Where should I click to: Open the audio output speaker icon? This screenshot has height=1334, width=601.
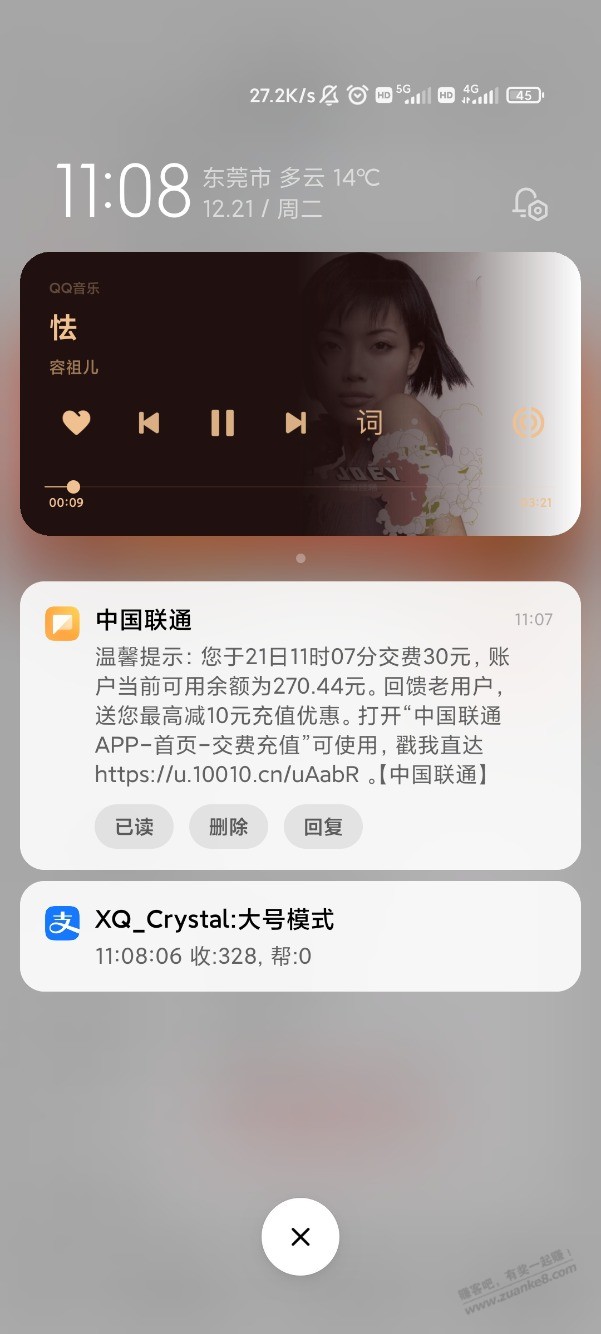(x=528, y=423)
